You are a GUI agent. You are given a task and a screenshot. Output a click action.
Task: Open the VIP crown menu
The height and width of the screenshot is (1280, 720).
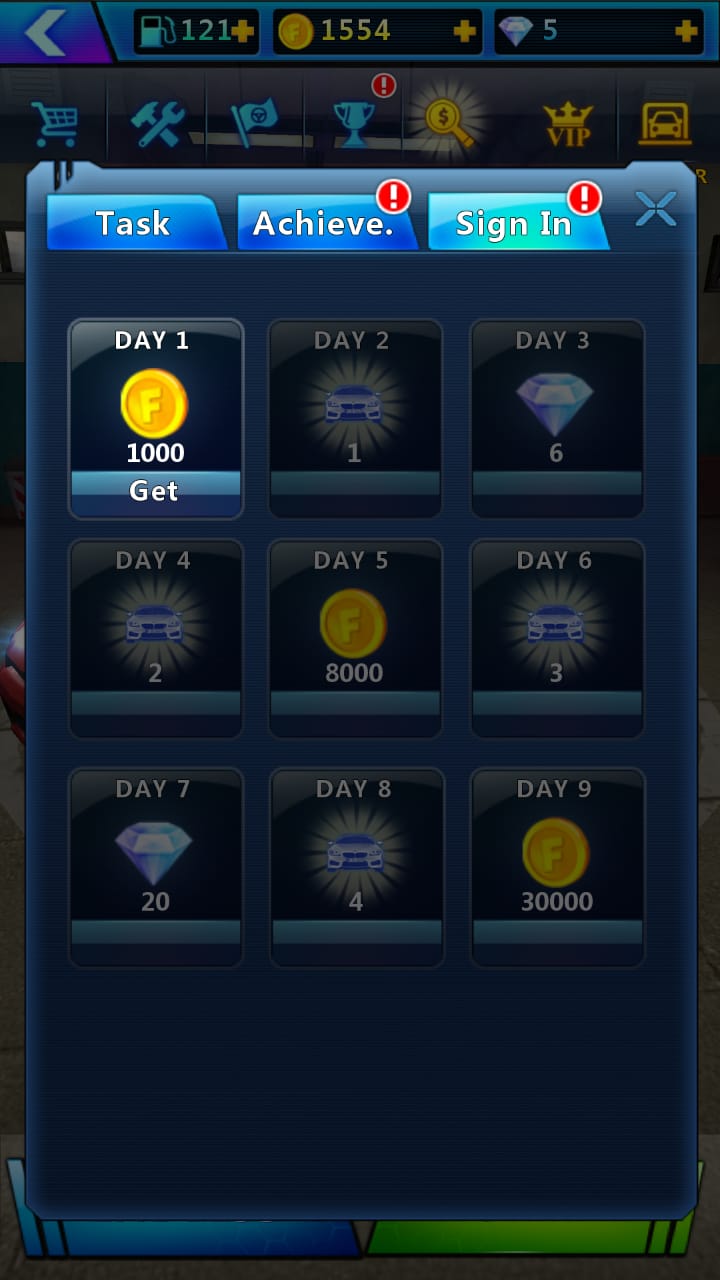567,126
